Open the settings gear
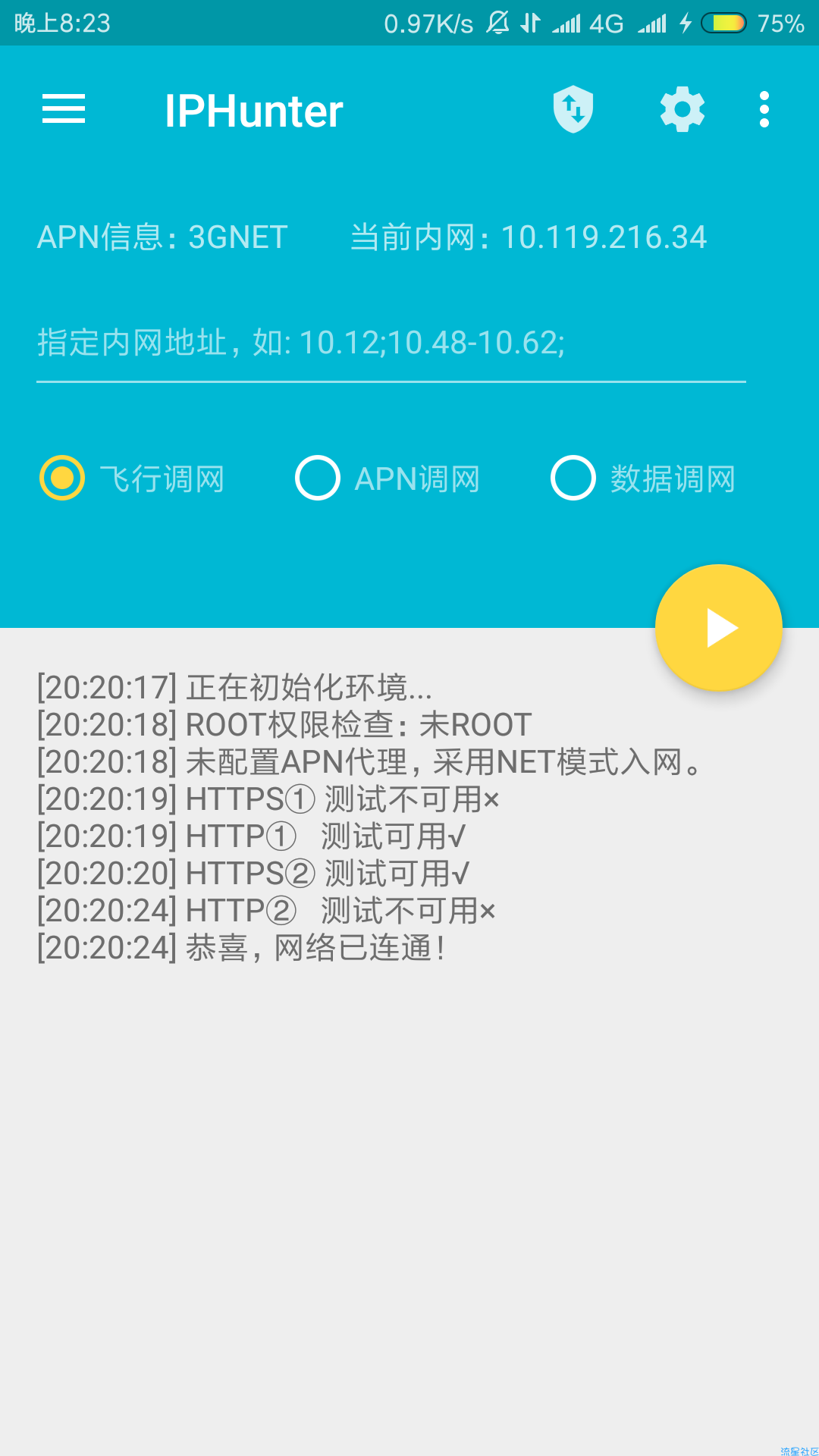The width and height of the screenshot is (819, 1456). point(682,109)
